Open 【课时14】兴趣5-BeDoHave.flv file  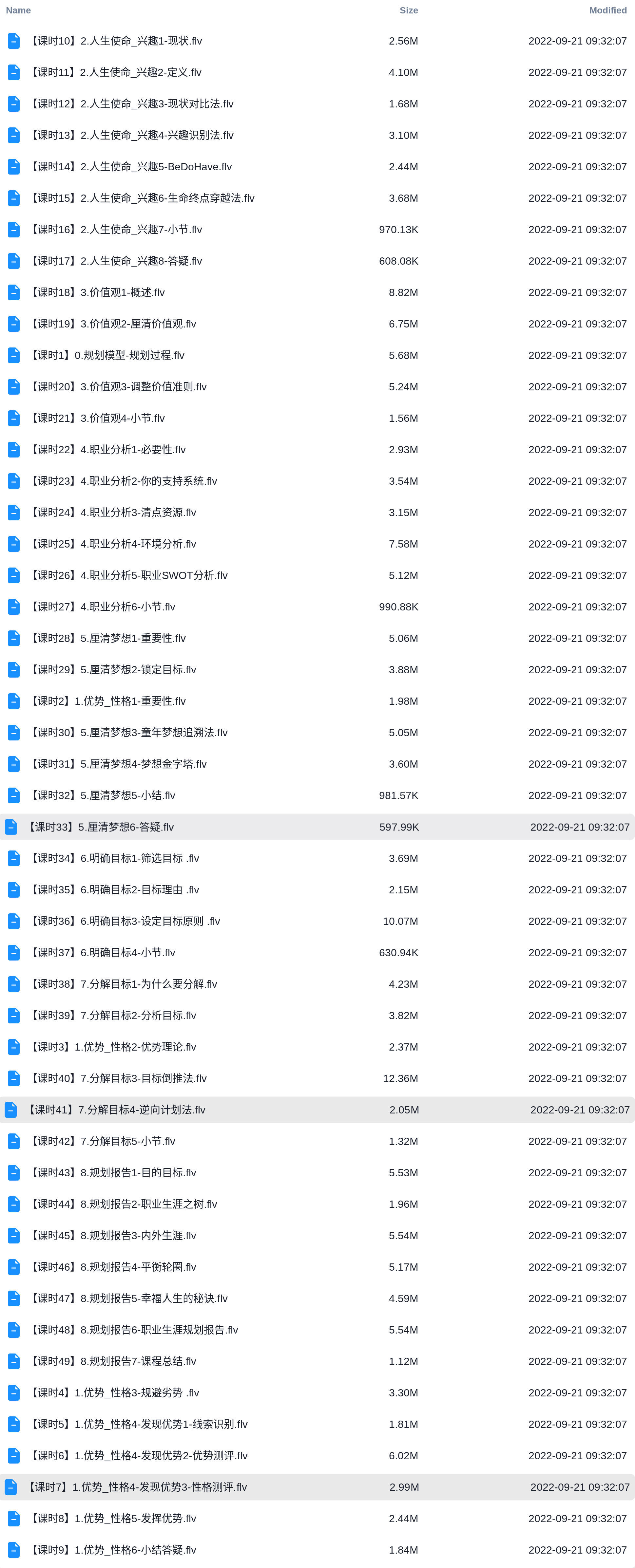[130, 167]
